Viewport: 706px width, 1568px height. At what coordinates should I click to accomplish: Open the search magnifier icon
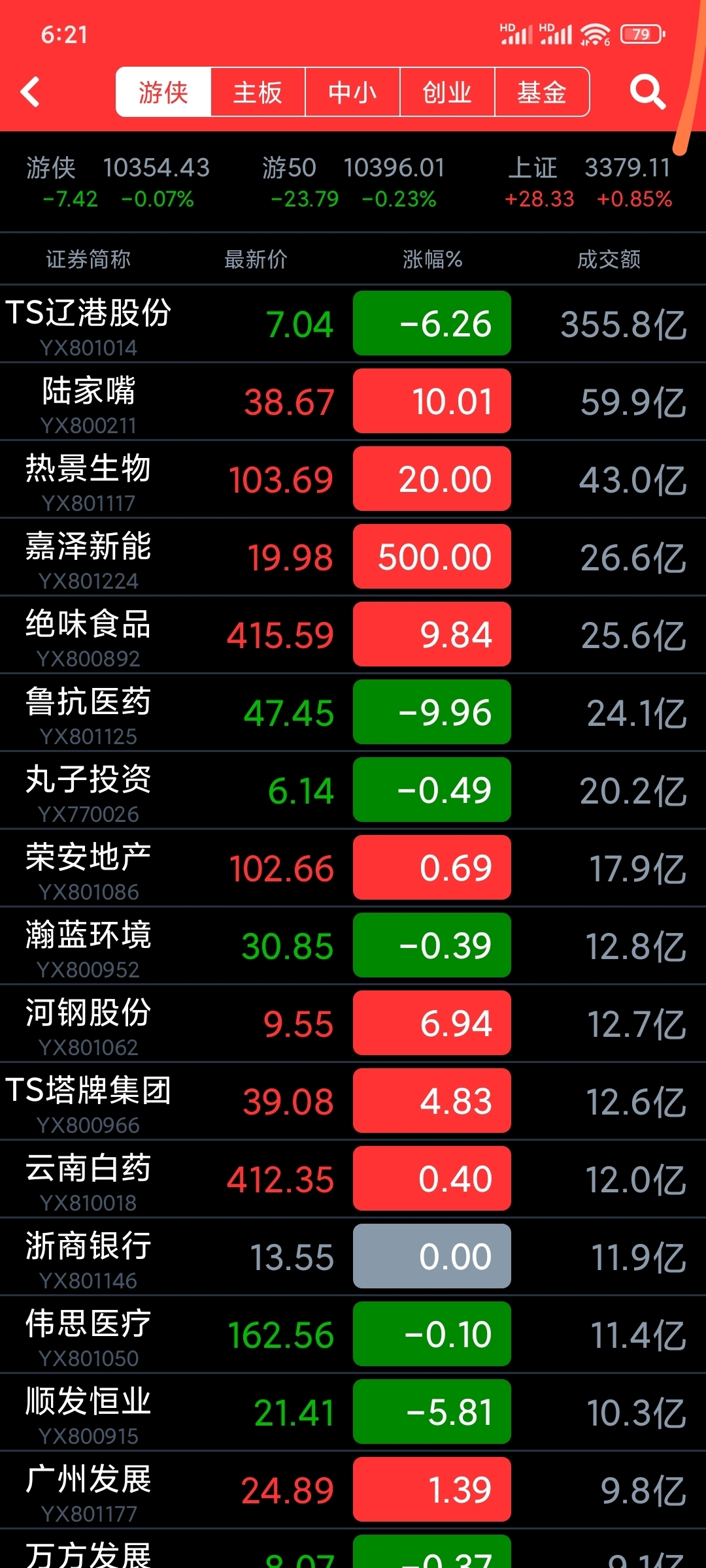pyautogui.click(x=647, y=91)
